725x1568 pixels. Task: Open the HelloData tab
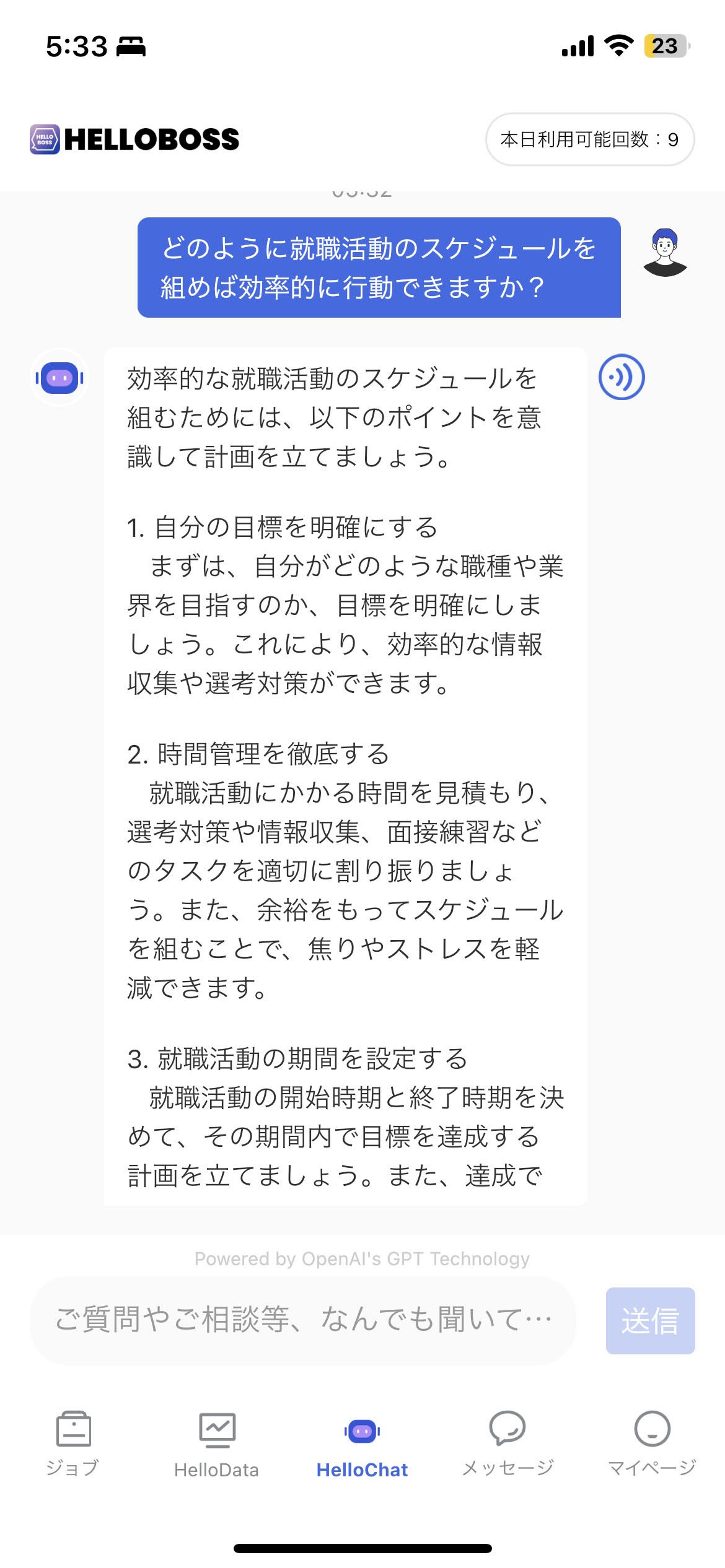pos(217,1444)
